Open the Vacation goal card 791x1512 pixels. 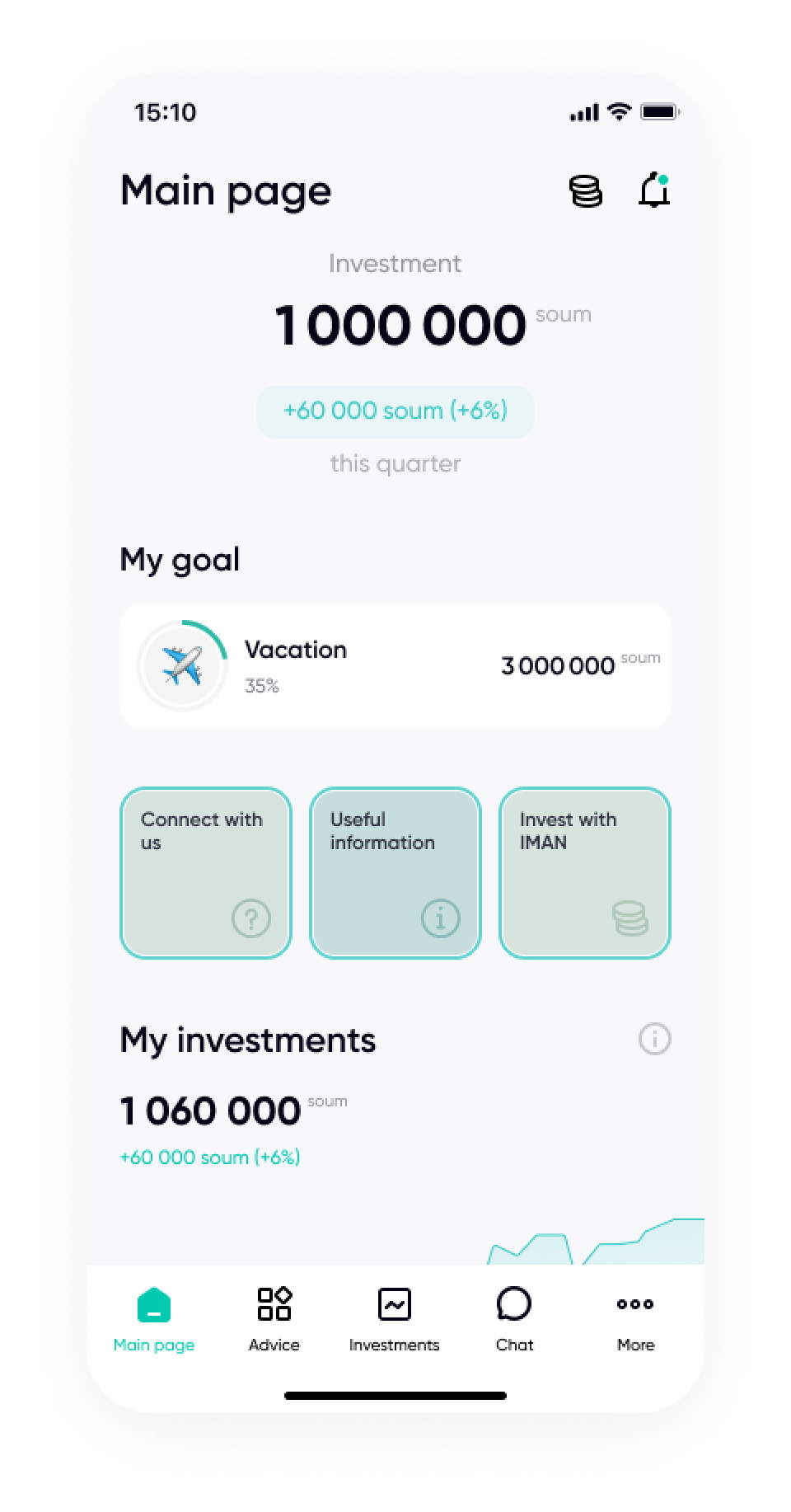point(395,666)
